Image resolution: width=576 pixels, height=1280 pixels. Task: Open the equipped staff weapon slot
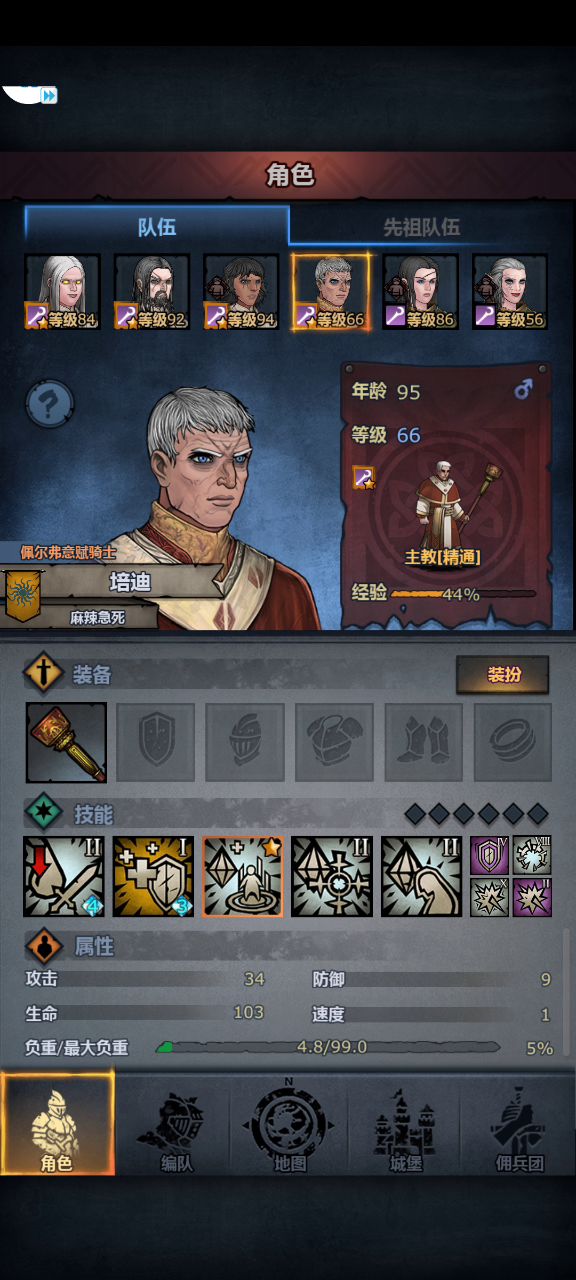66,742
